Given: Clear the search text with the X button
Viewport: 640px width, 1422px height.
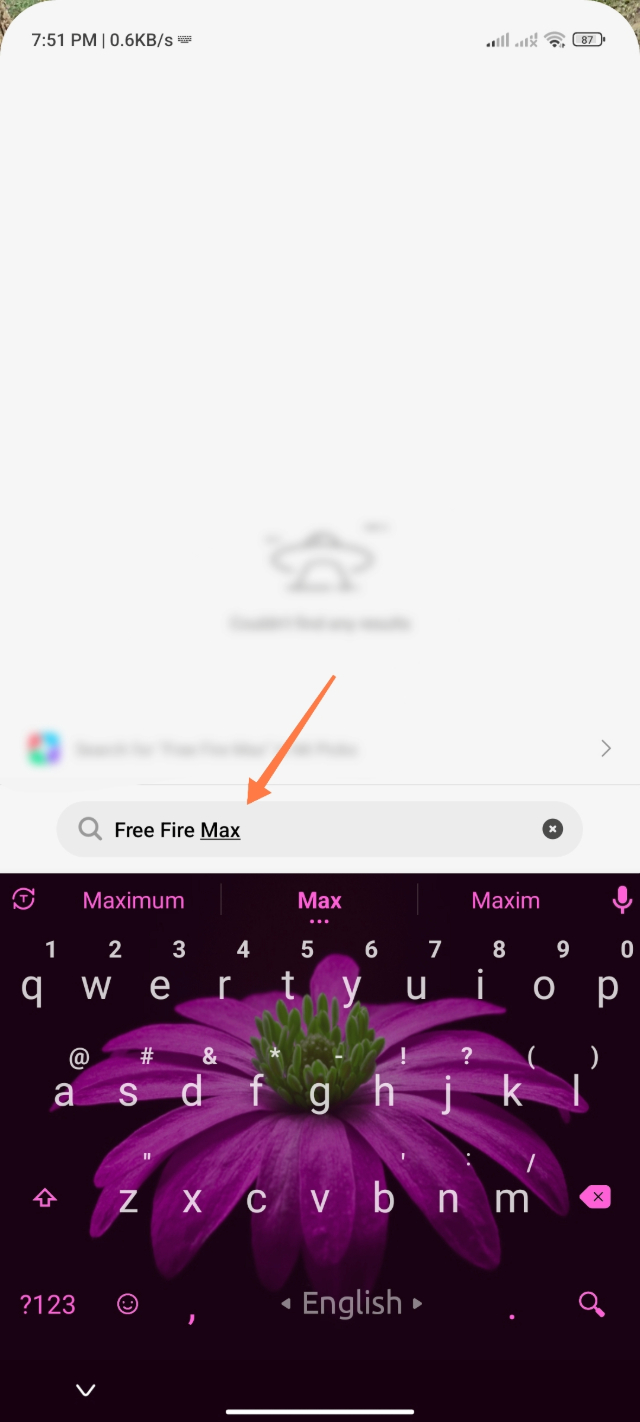Looking at the screenshot, I should click(552, 829).
